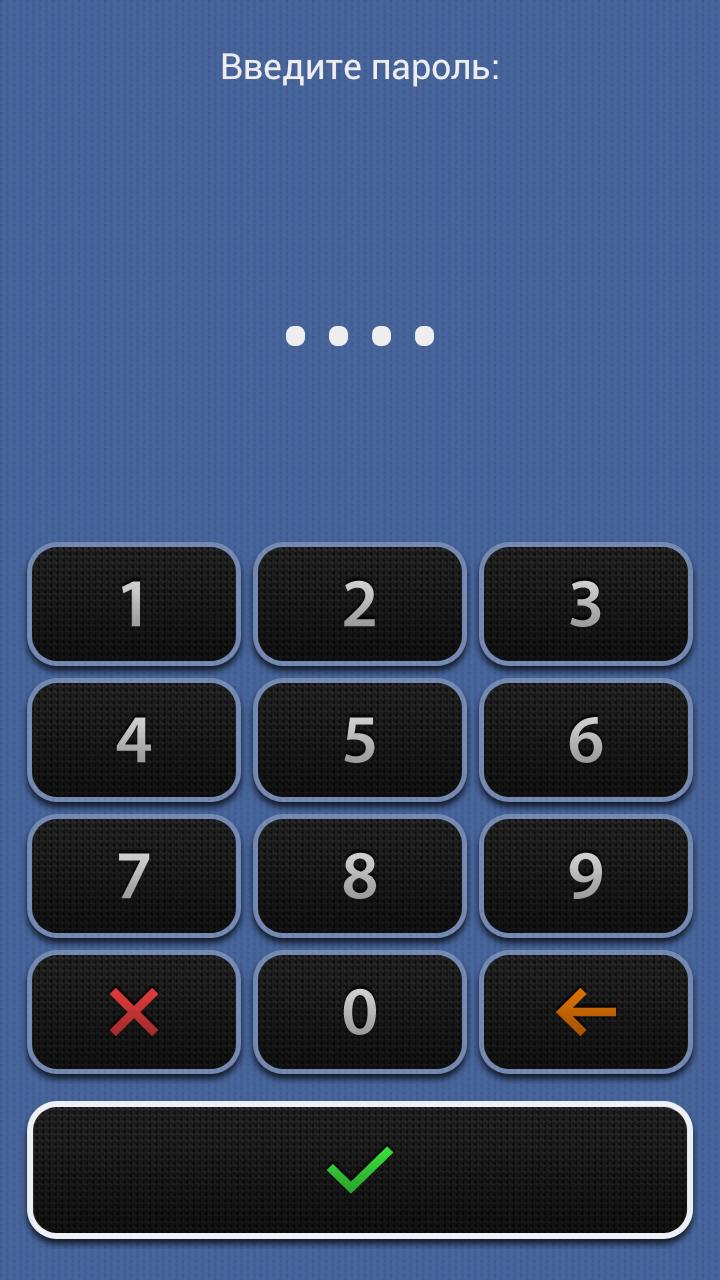
Task: Delete last digit with the orange arrow
Action: [x=586, y=1012]
